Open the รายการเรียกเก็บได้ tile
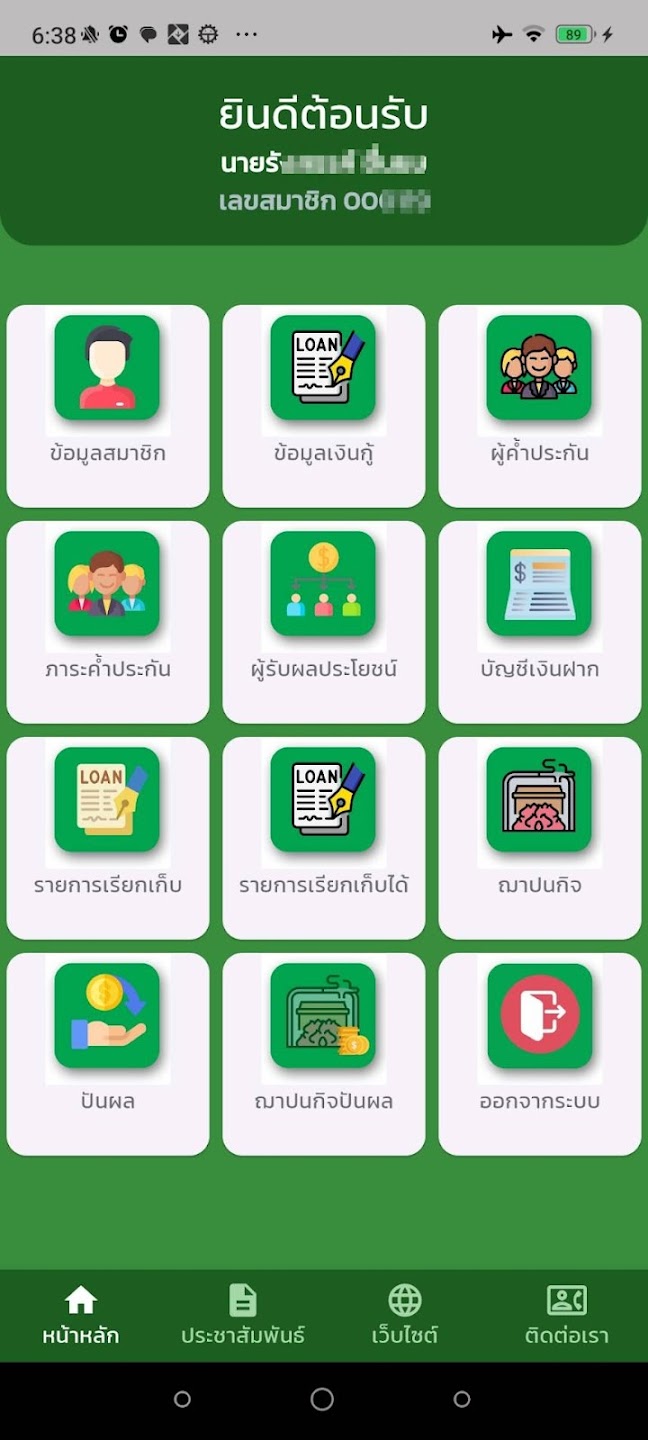This screenshot has width=648, height=1440. (x=323, y=837)
